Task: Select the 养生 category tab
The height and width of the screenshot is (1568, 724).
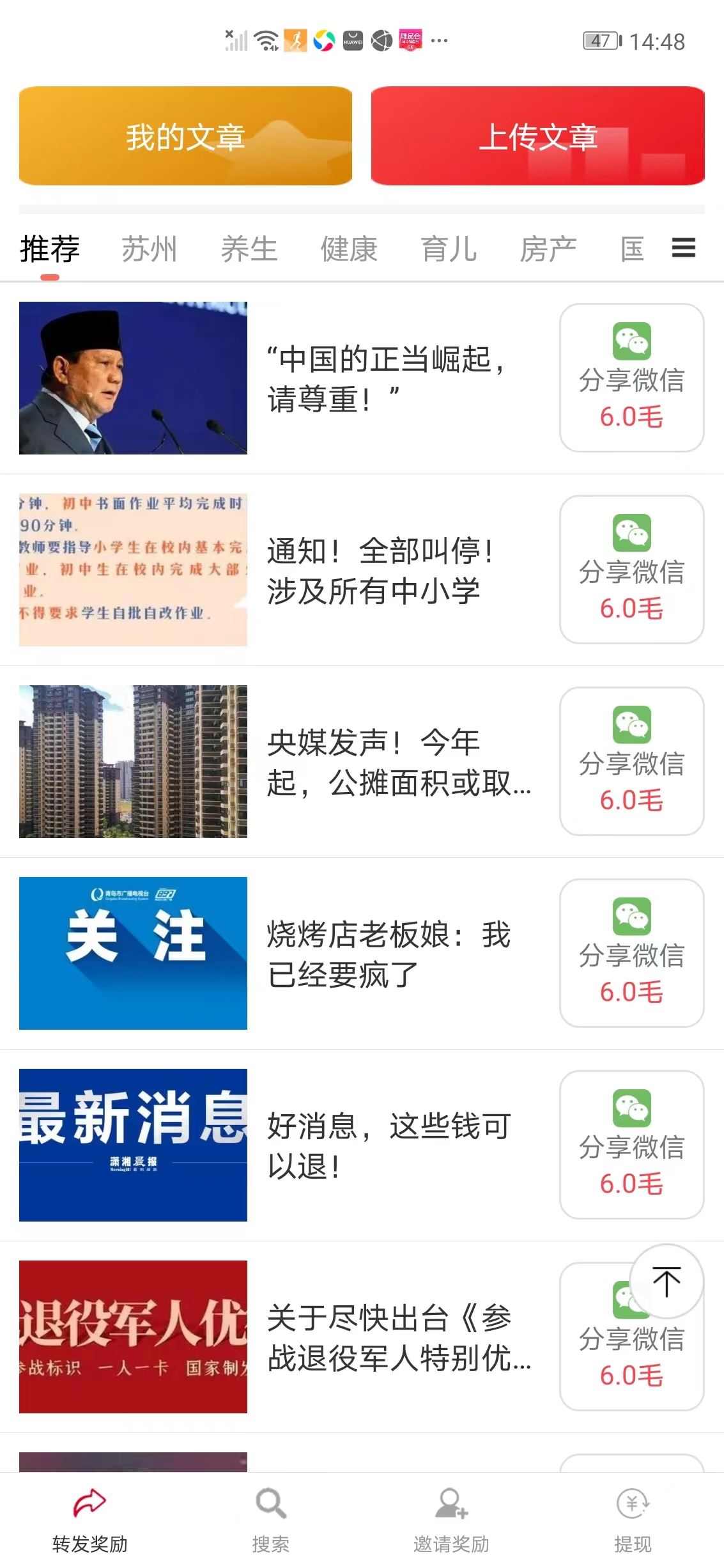Action: pos(249,249)
